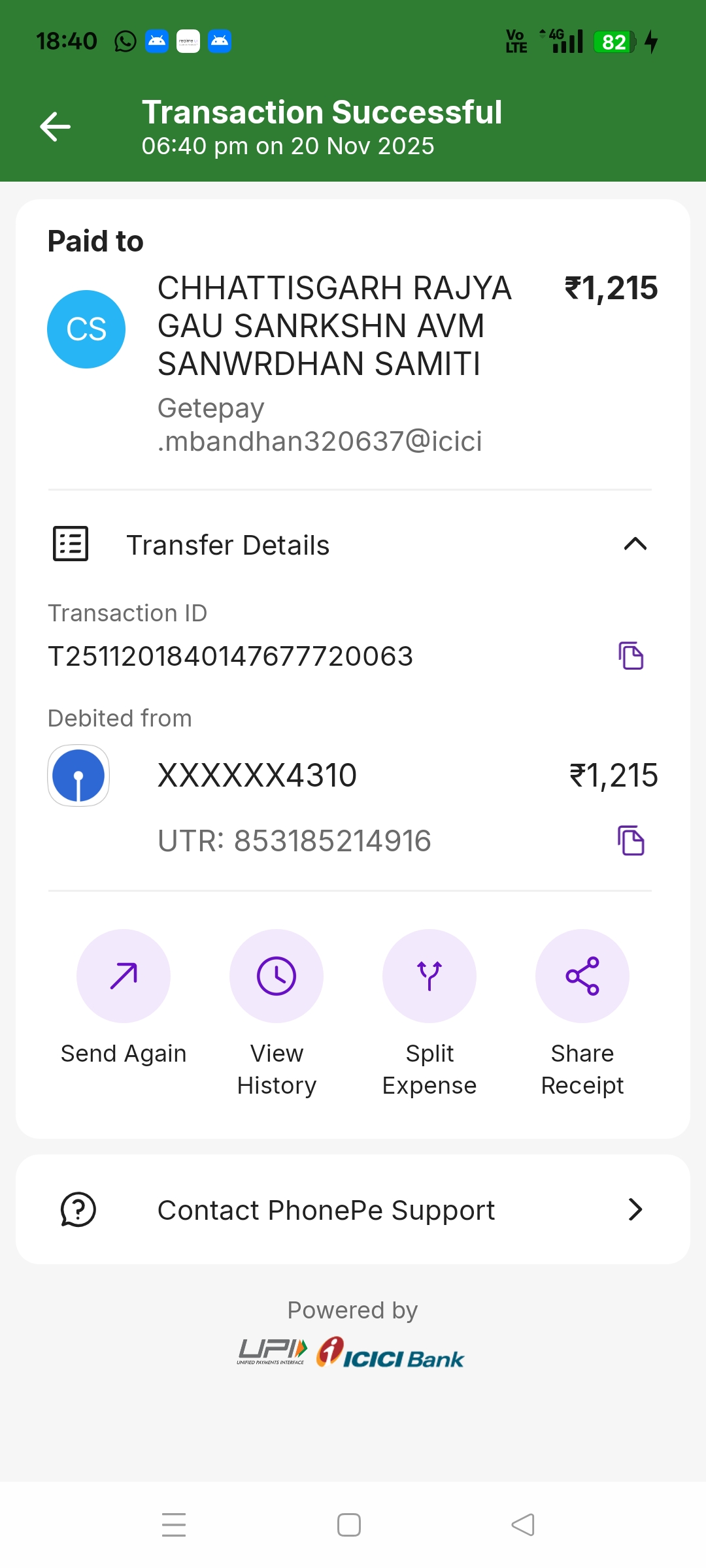The height and width of the screenshot is (1568, 706).
Task: Copy the UTR number
Action: [631, 840]
